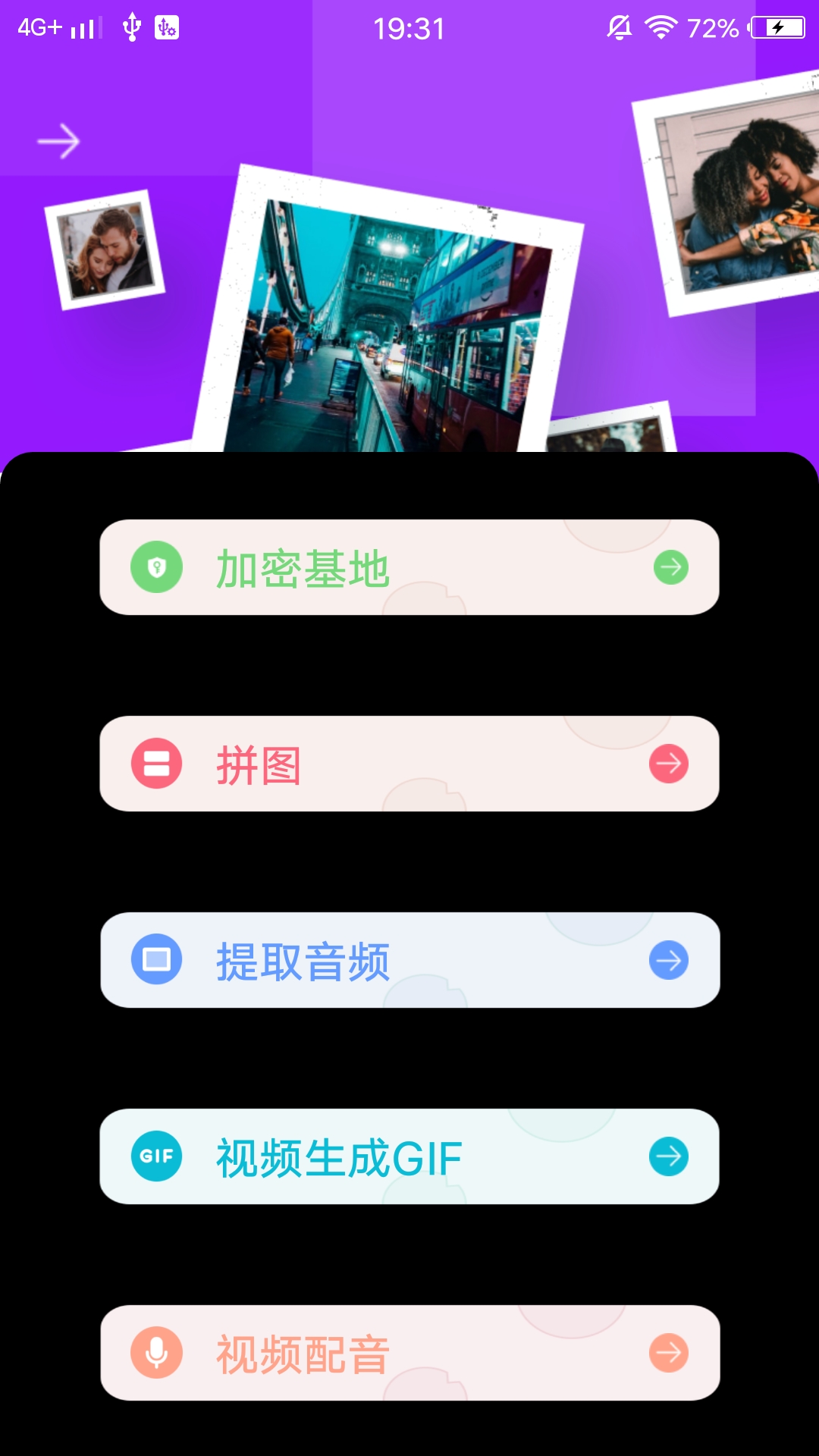Tap the arrow icon at top left
The width and height of the screenshot is (819, 1456).
tap(58, 141)
